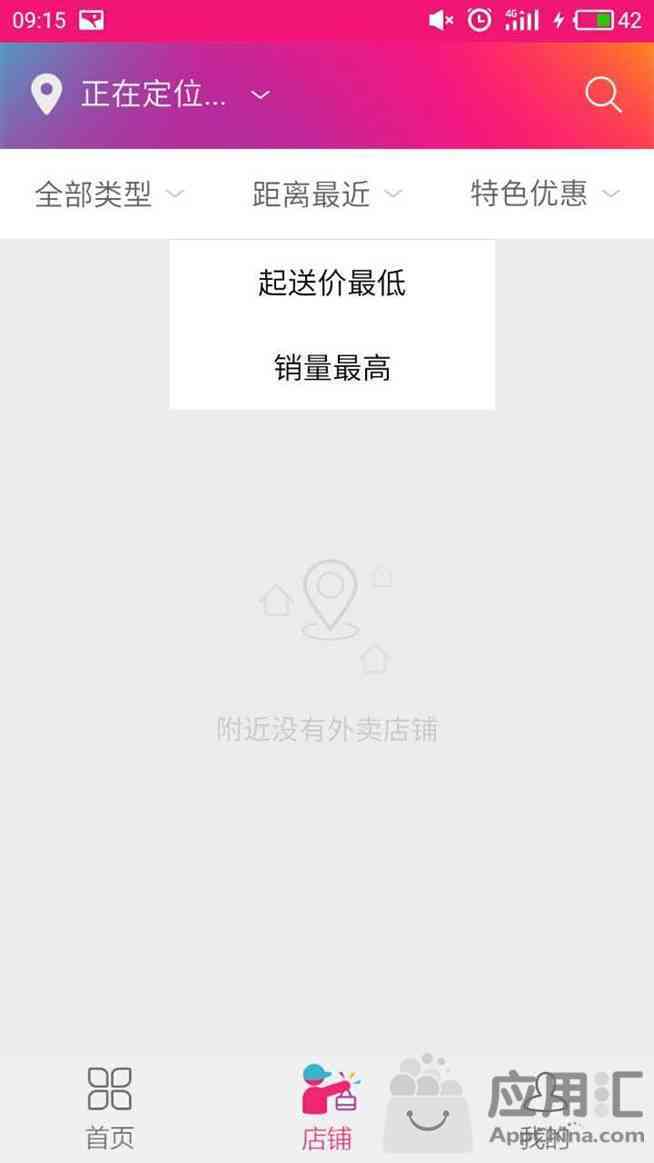Select 销量最高 sort option
This screenshot has width=654, height=1163.
pos(332,367)
